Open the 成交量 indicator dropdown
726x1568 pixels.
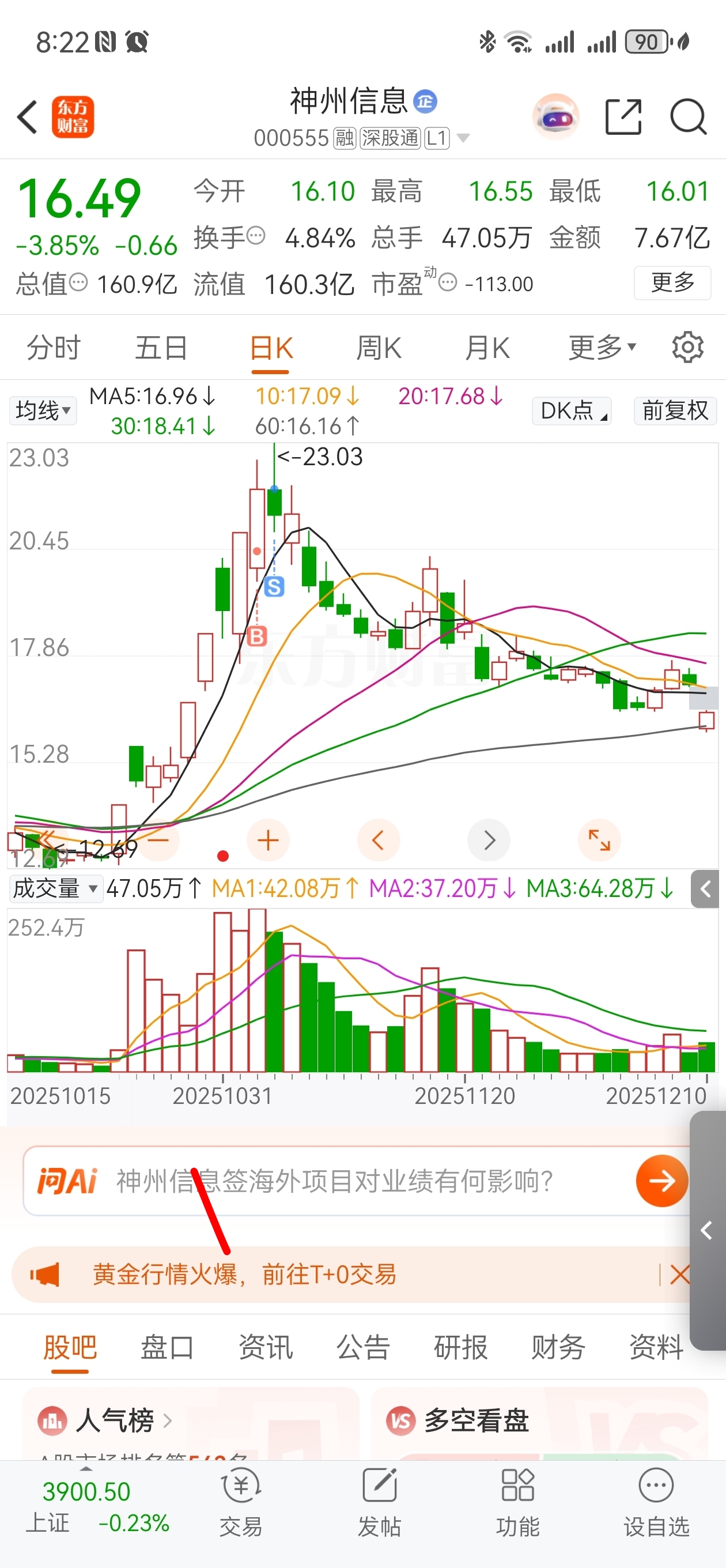pos(55,889)
